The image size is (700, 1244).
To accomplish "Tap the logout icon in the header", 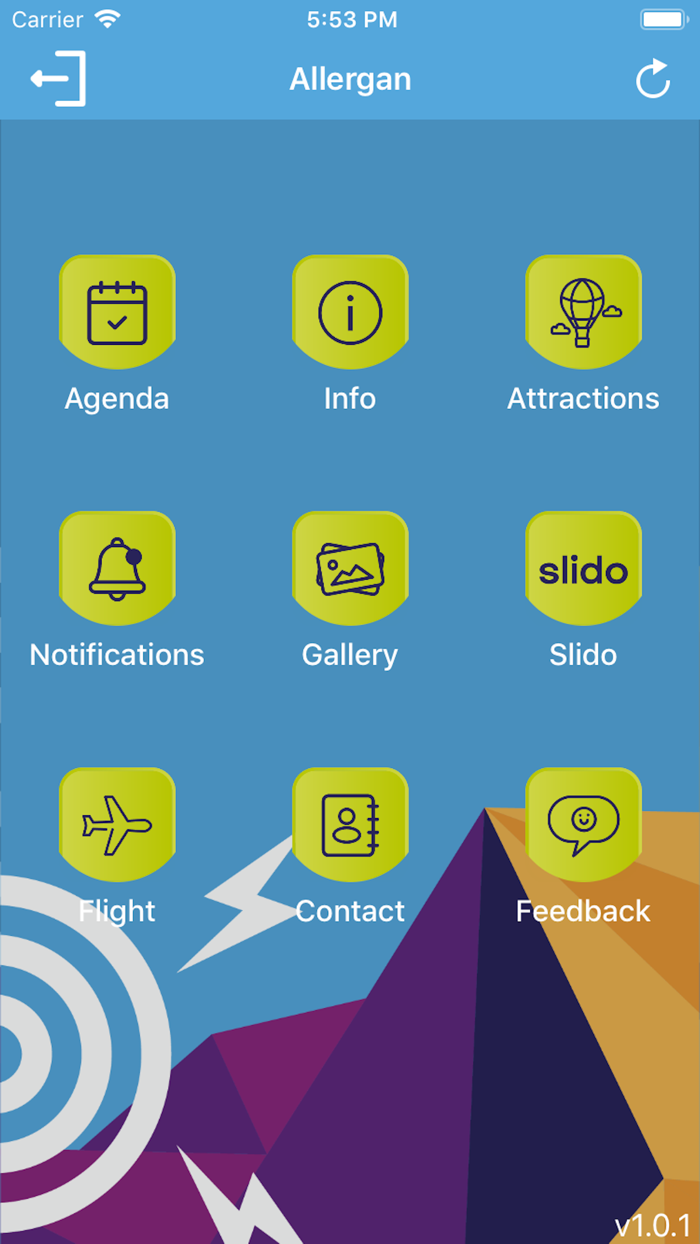I will click(58, 79).
